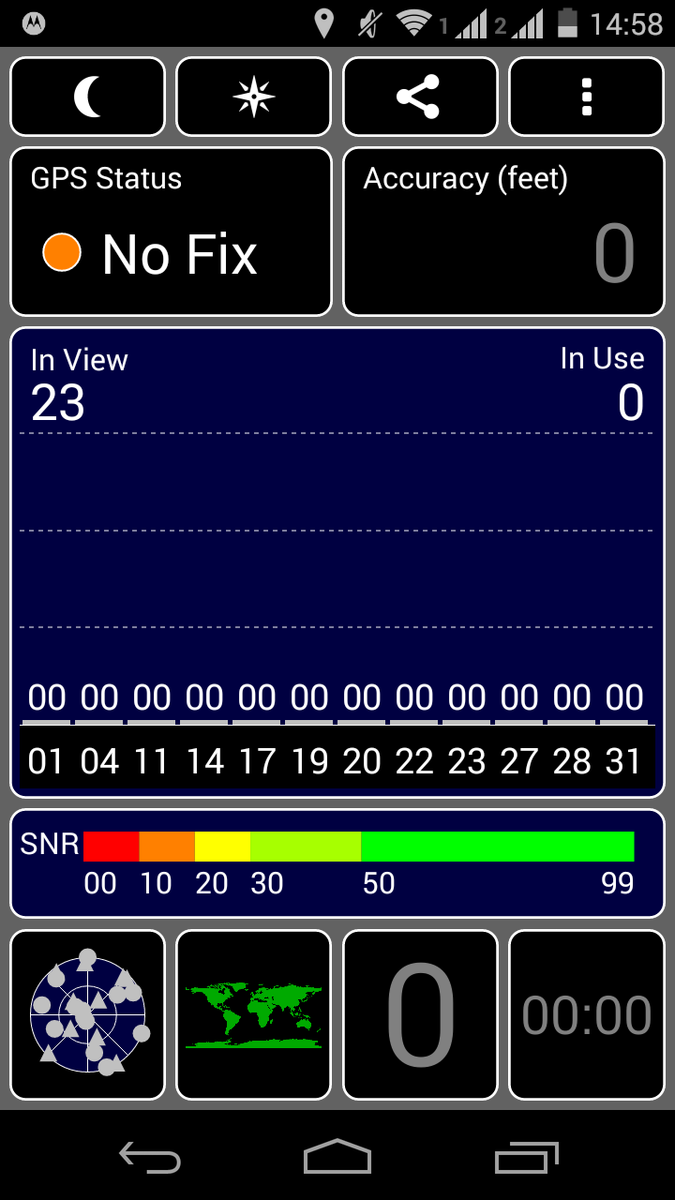Open the satellite sky view radar
The height and width of the screenshot is (1200, 675).
click(87, 1015)
